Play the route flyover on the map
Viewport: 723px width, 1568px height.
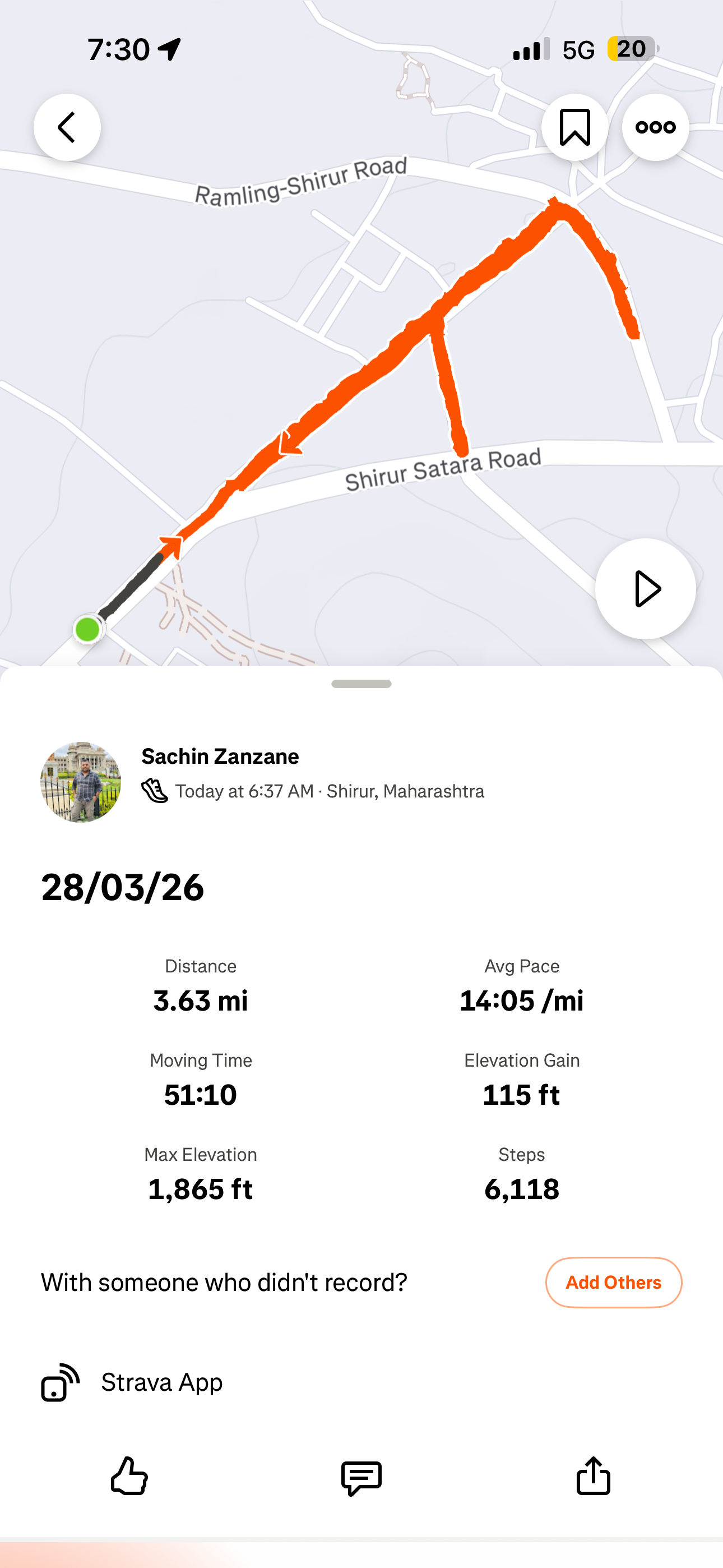[645, 589]
